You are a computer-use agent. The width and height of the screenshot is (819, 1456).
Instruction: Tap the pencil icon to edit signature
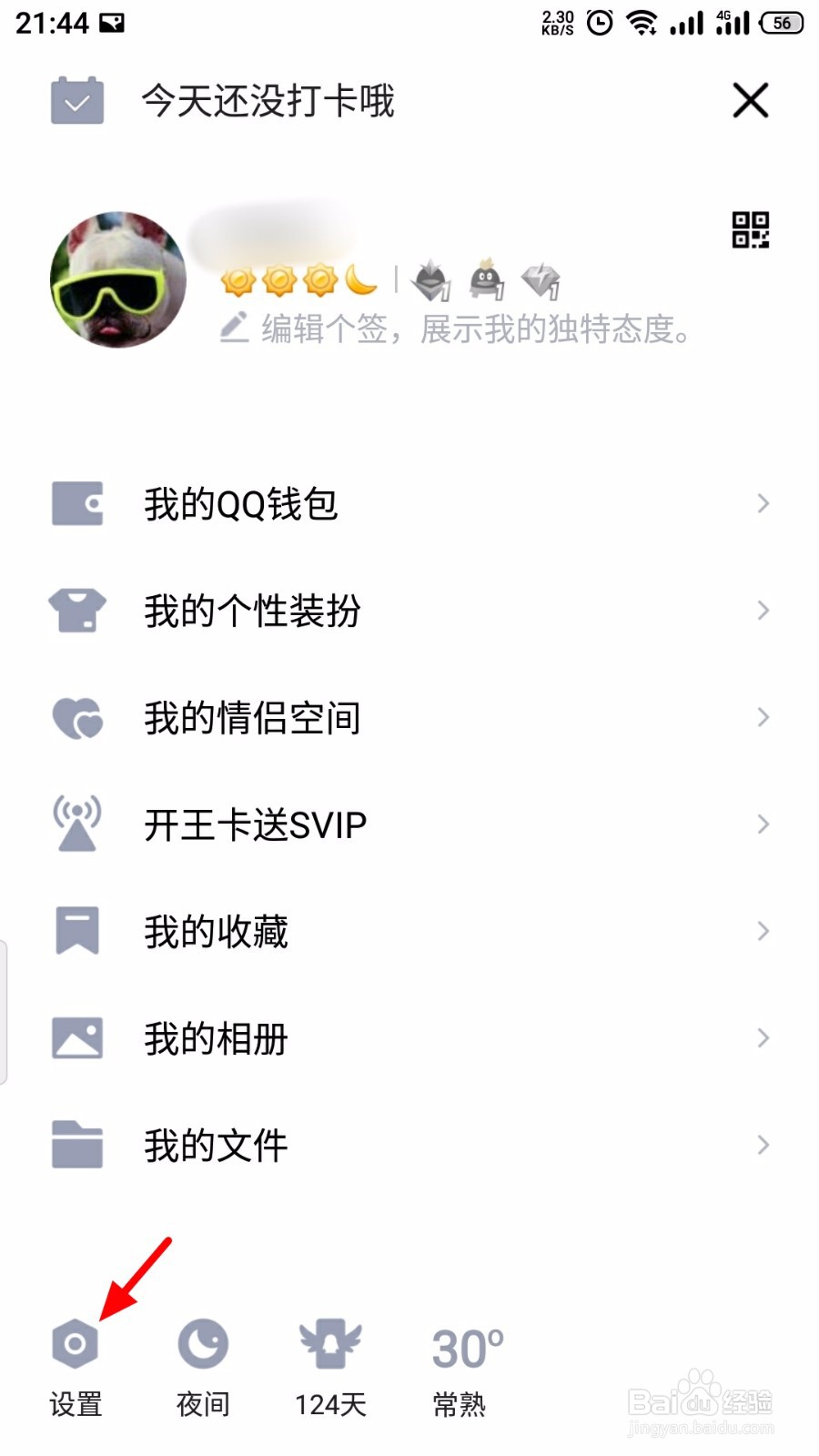(x=234, y=328)
